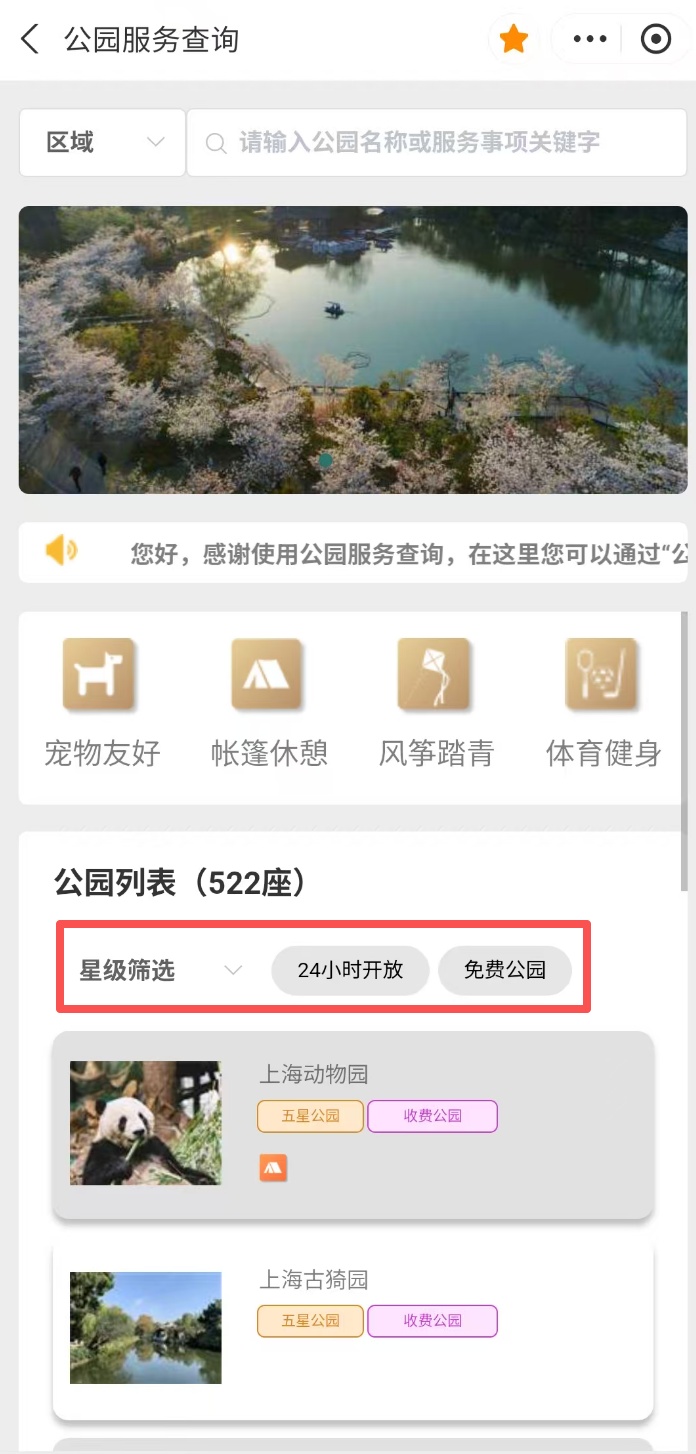Tap the orange star favorite icon
696x1454 pixels.
pyautogui.click(x=513, y=40)
